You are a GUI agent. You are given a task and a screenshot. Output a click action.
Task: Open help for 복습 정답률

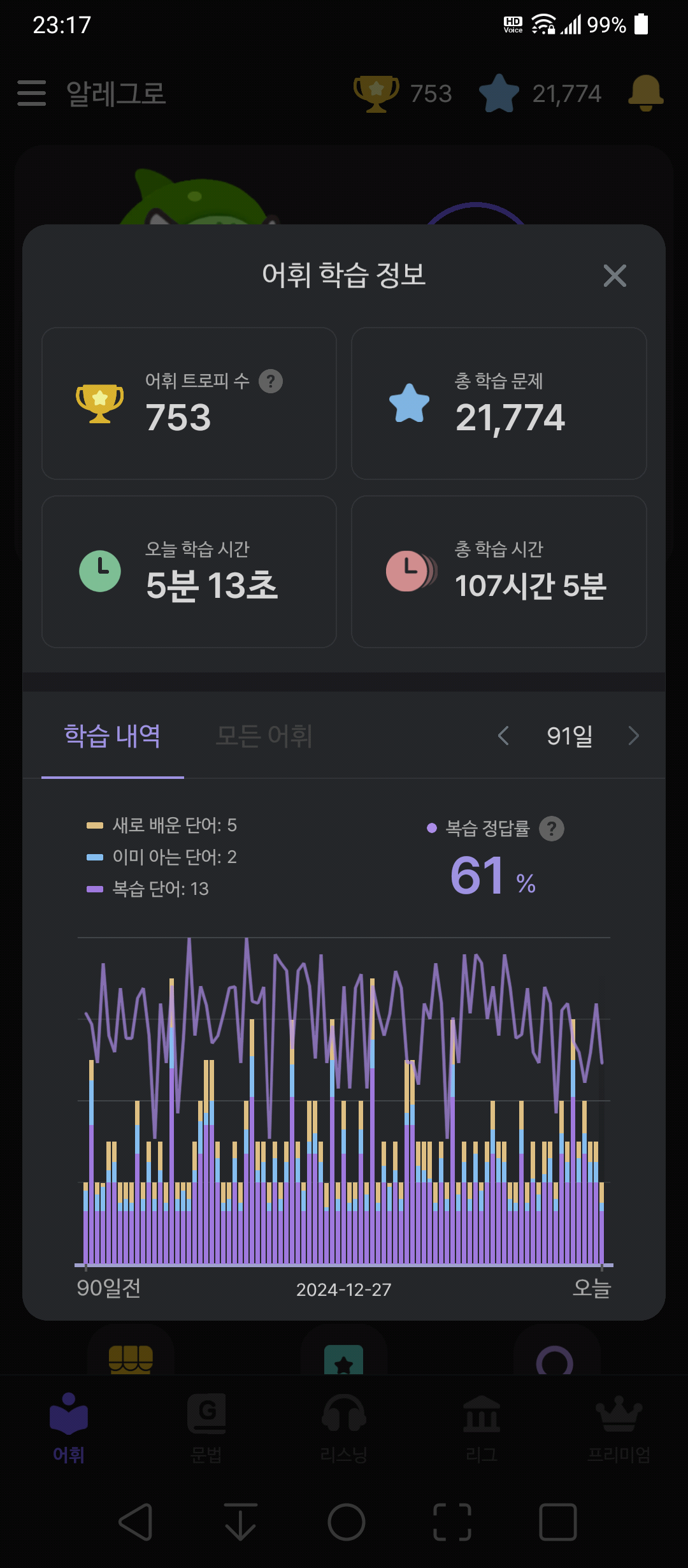pos(552,829)
